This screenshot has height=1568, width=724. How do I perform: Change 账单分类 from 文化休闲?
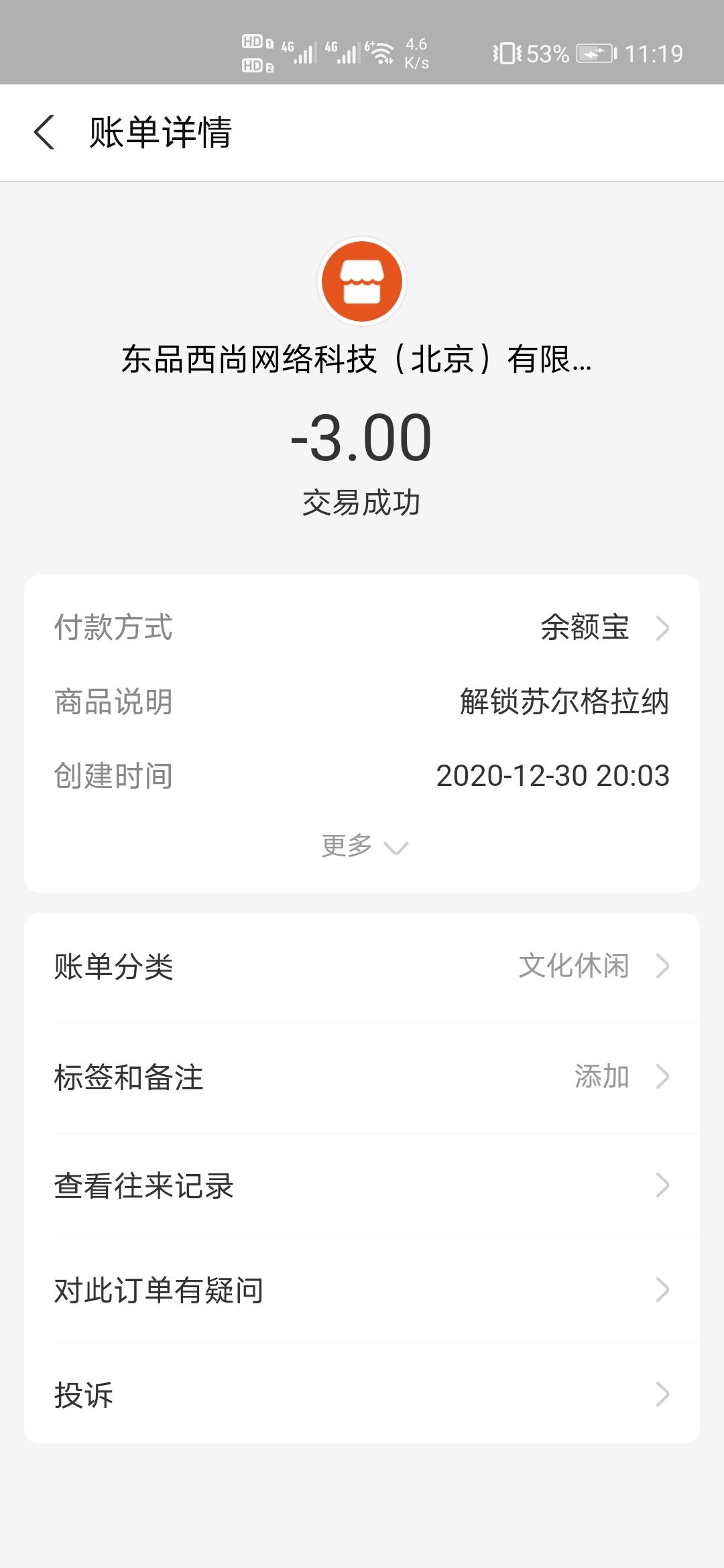pos(362,966)
